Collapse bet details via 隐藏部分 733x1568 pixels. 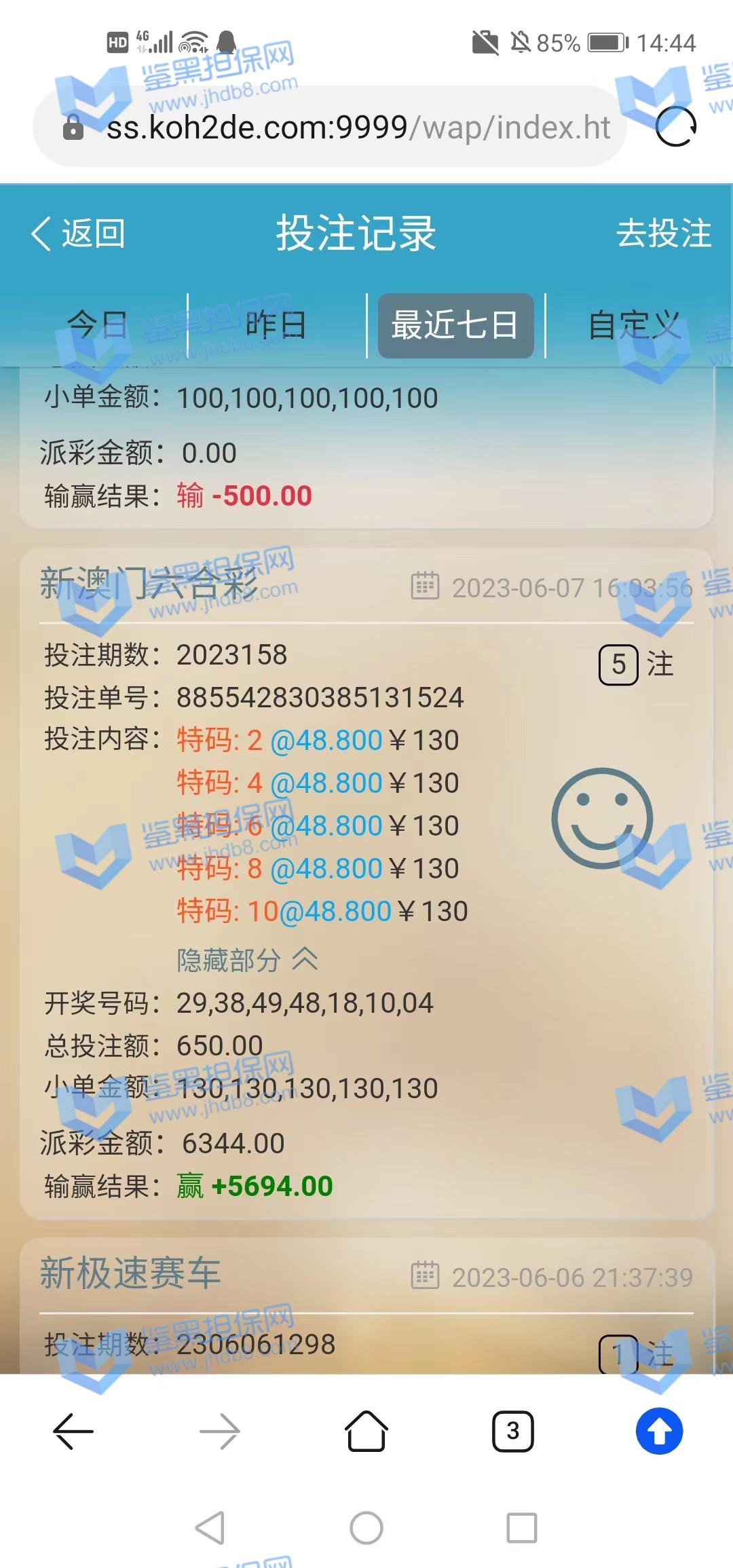pos(247,960)
